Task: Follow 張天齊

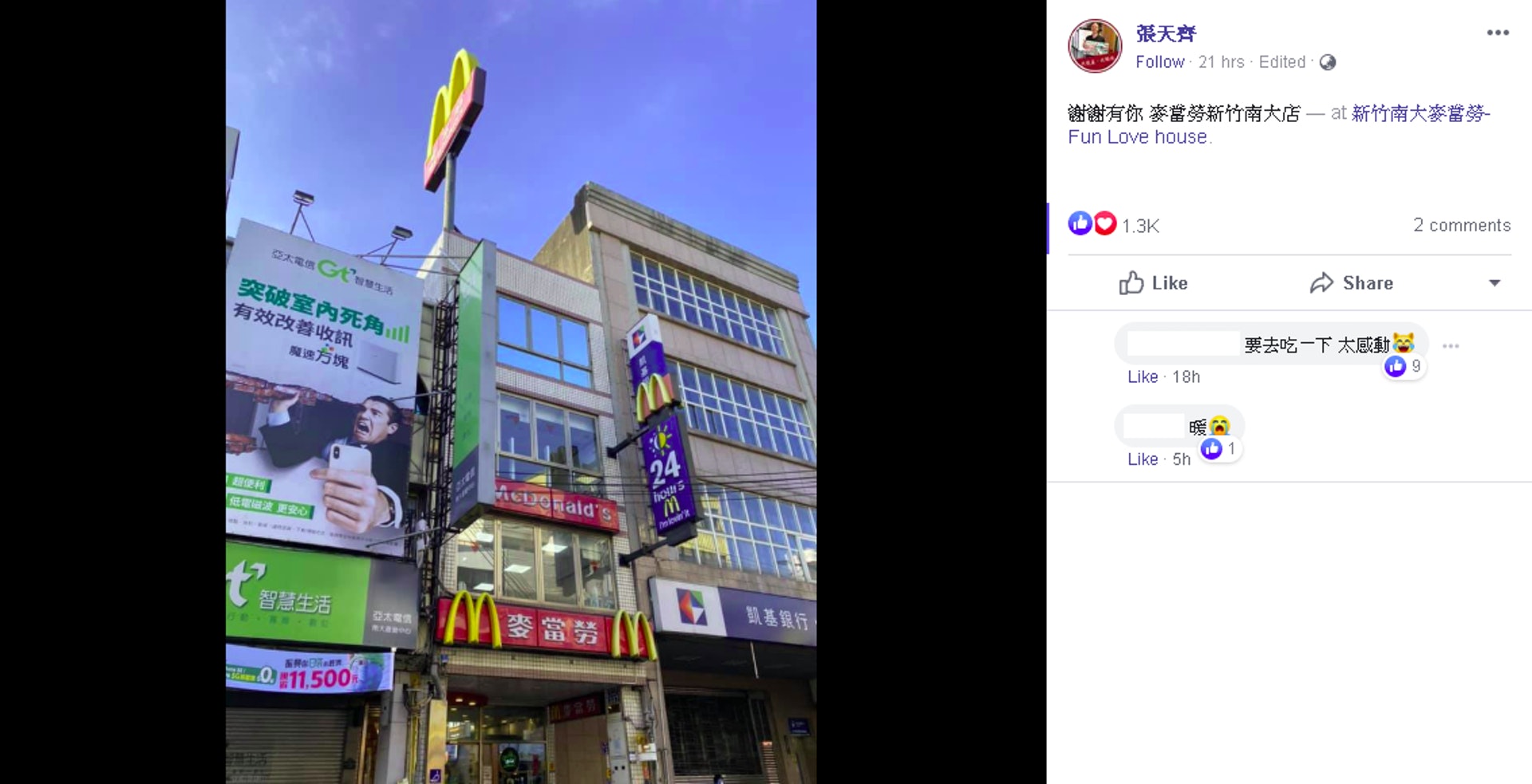Action: coord(1159,62)
